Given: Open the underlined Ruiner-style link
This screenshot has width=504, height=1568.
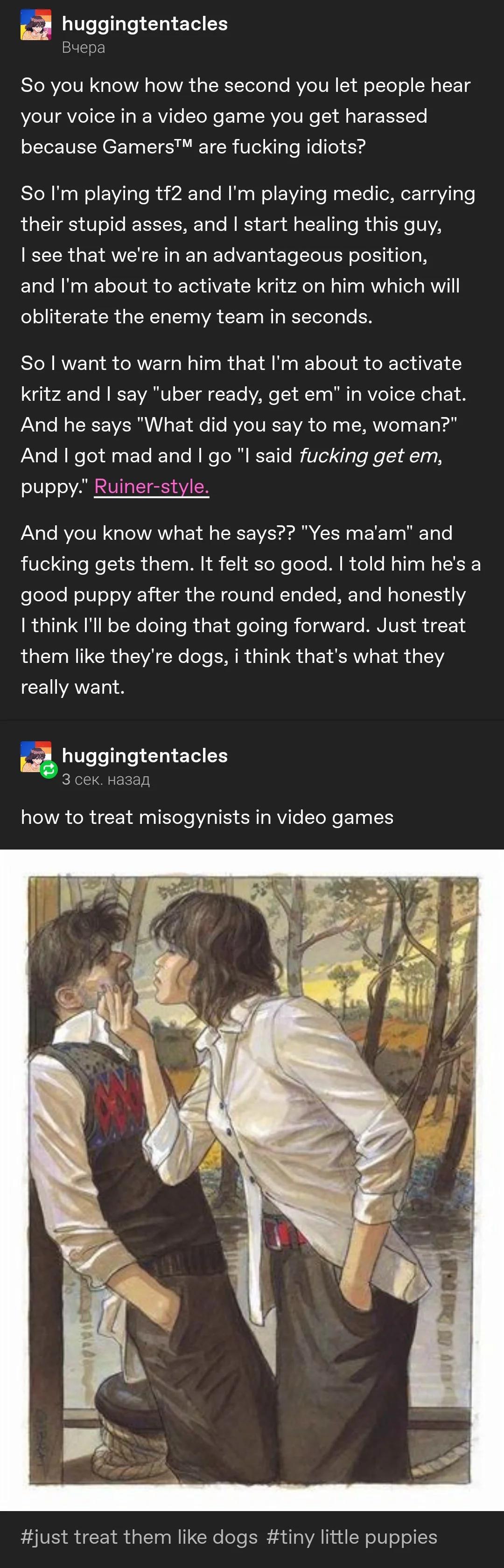Looking at the screenshot, I should coord(152,486).
